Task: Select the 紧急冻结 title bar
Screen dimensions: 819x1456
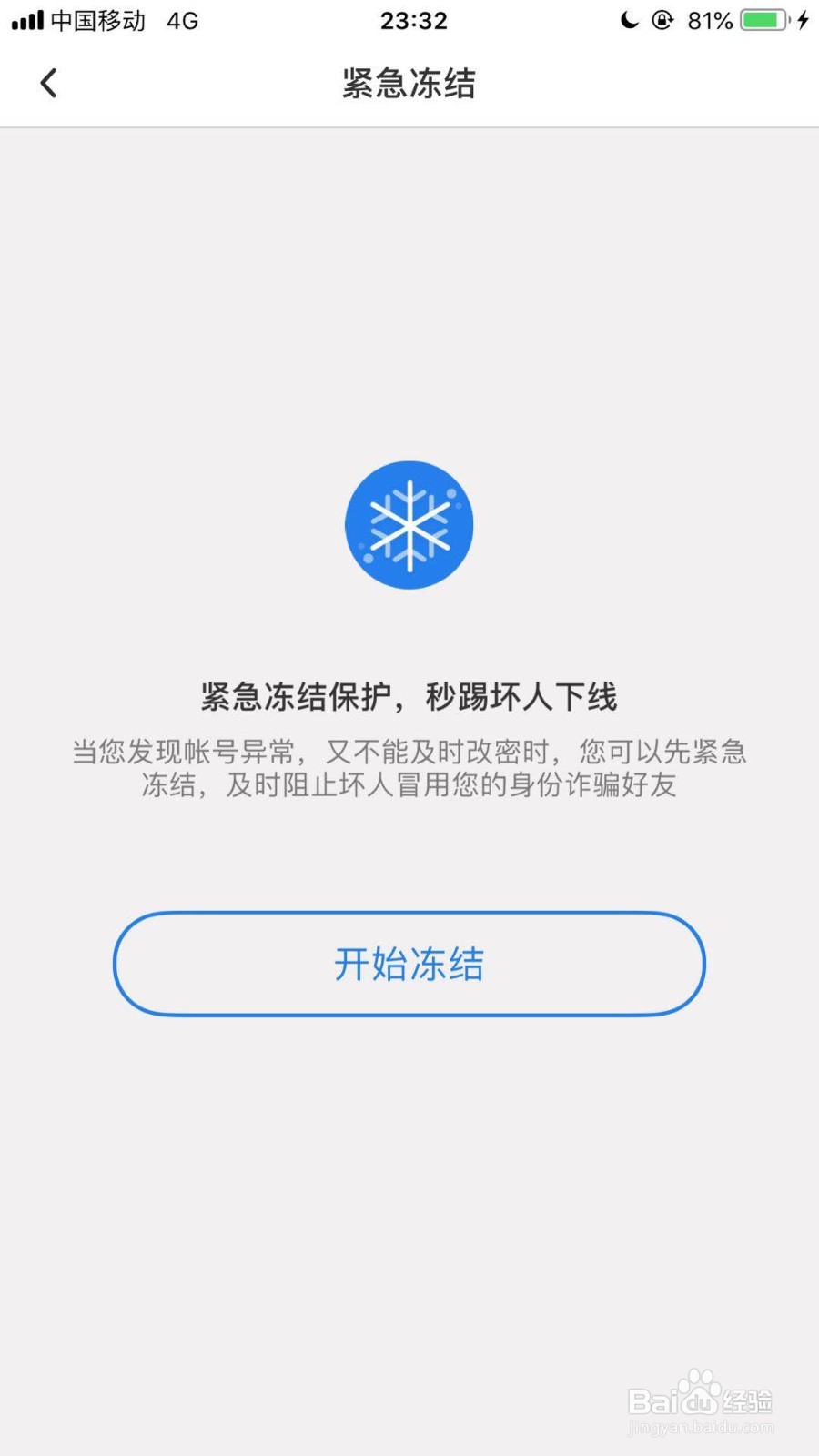Action: click(409, 83)
